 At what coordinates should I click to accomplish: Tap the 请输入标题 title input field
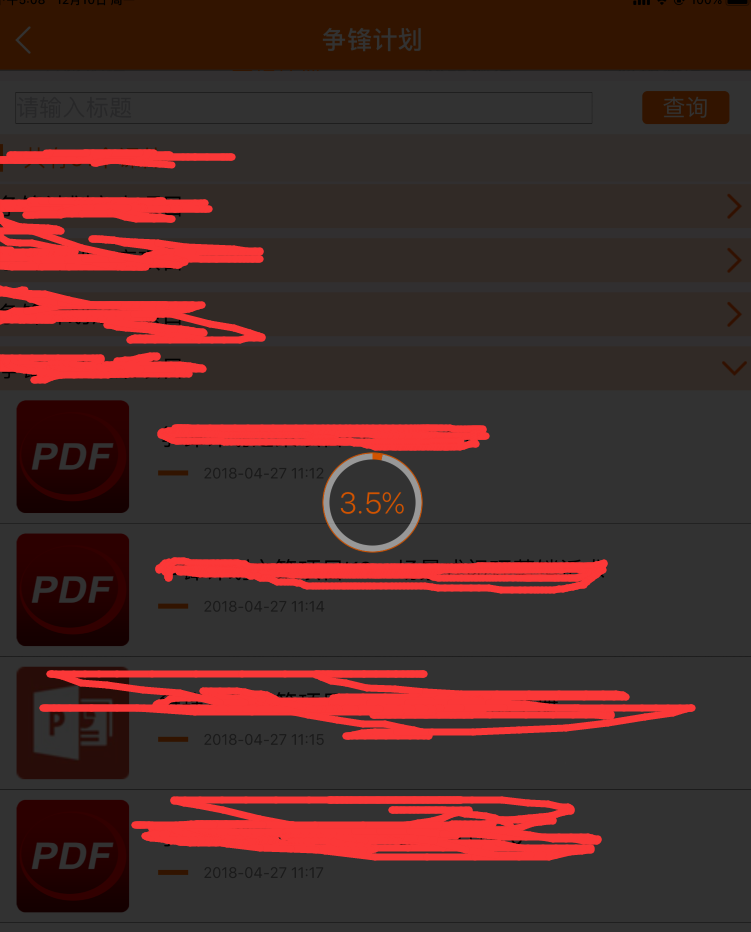click(303, 107)
